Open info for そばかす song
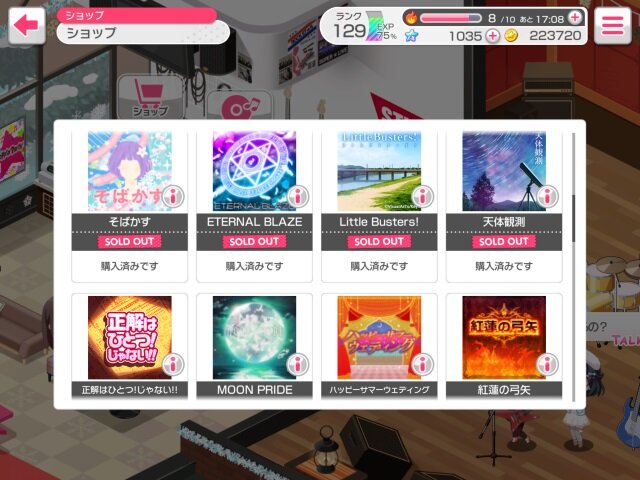The height and width of the screenshot is (480, 640). (173, 195)
